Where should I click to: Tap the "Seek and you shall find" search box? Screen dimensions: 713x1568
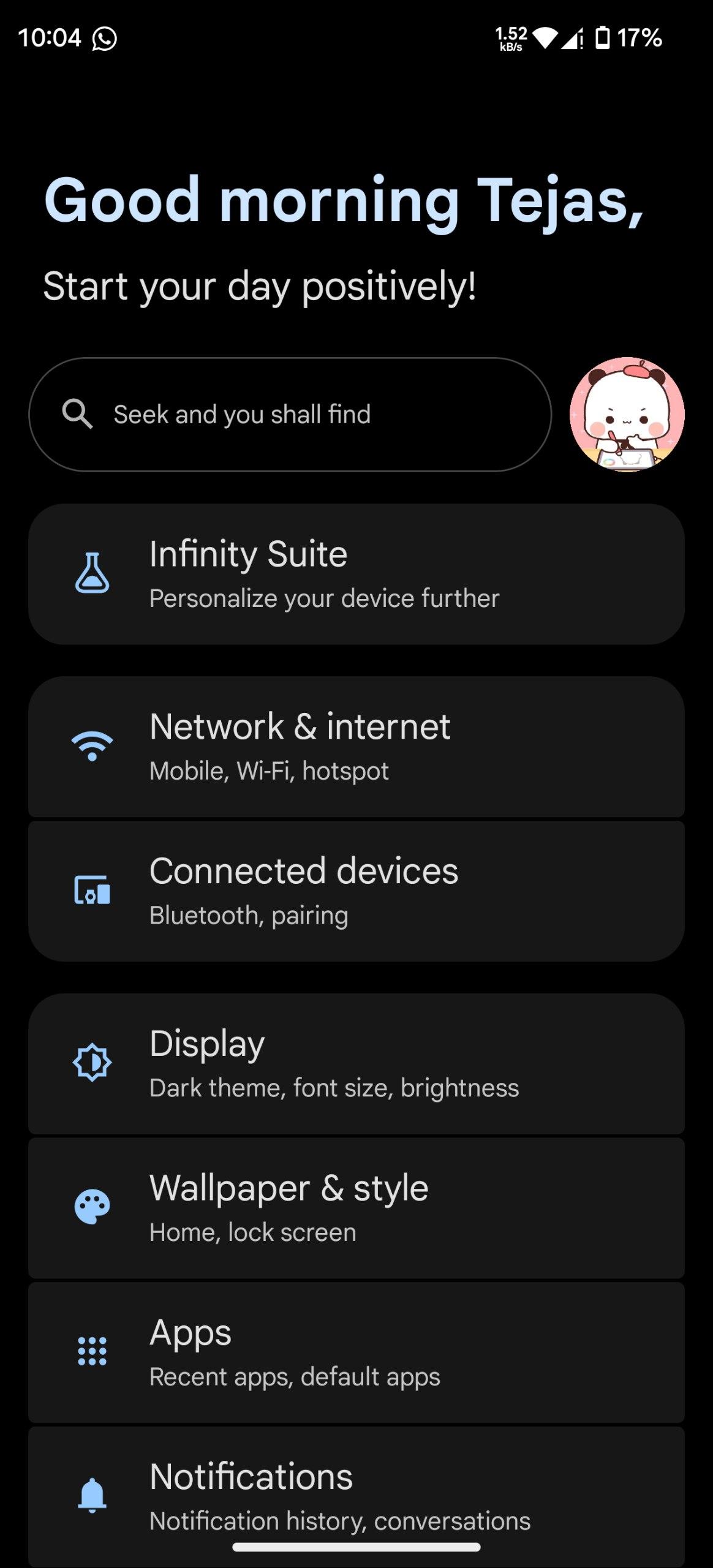(x=290, y=415)
